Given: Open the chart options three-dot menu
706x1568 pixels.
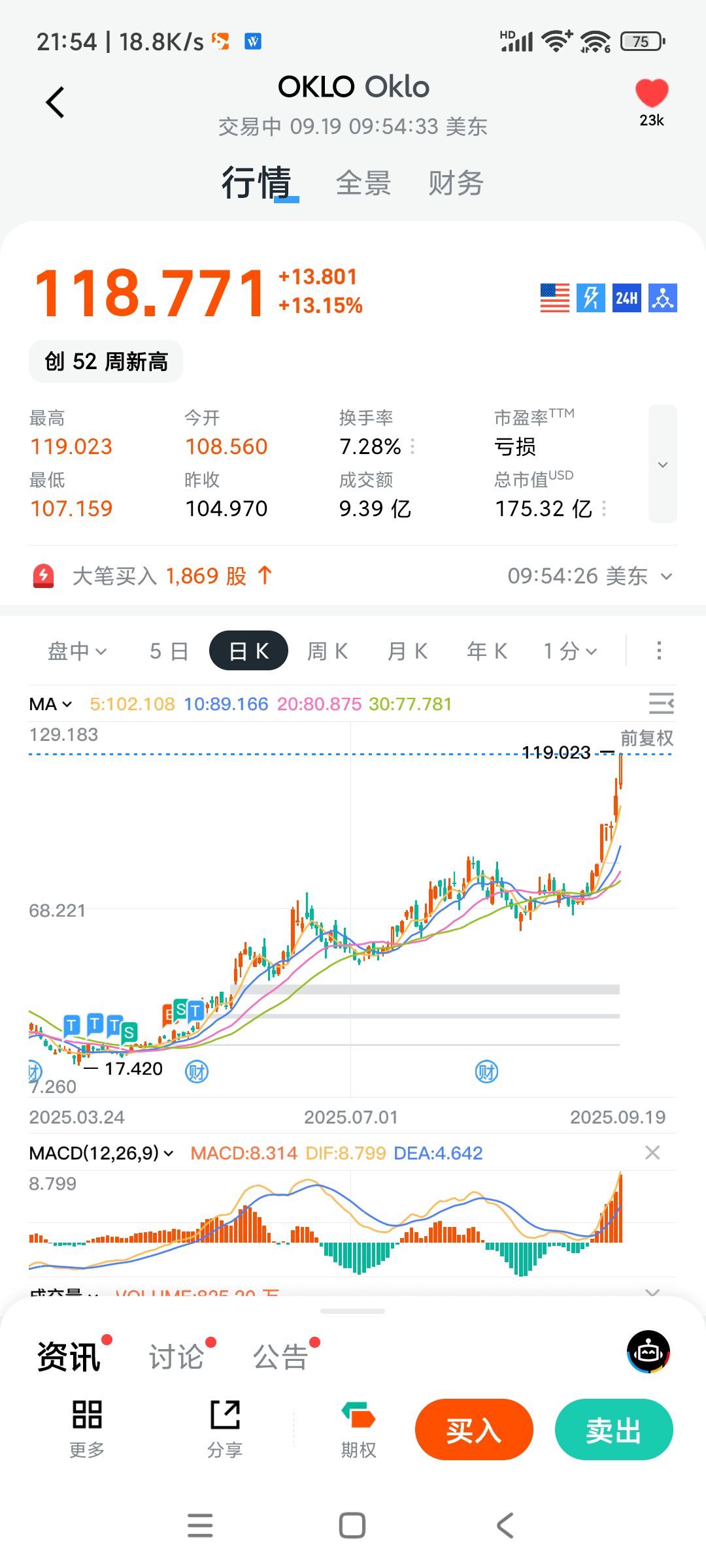Looking at the screenshot, I should point(659,651).
